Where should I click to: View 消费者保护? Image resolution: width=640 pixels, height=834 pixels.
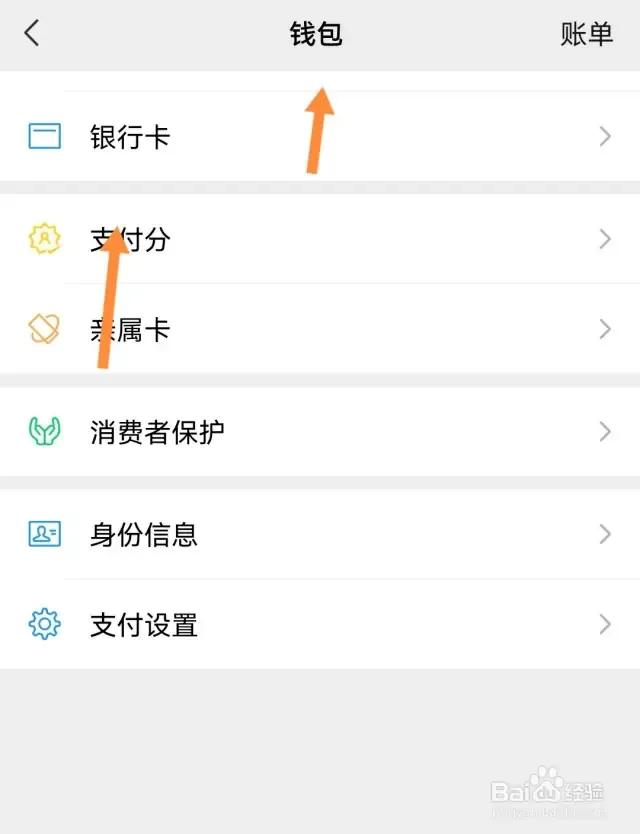point(320,432)
